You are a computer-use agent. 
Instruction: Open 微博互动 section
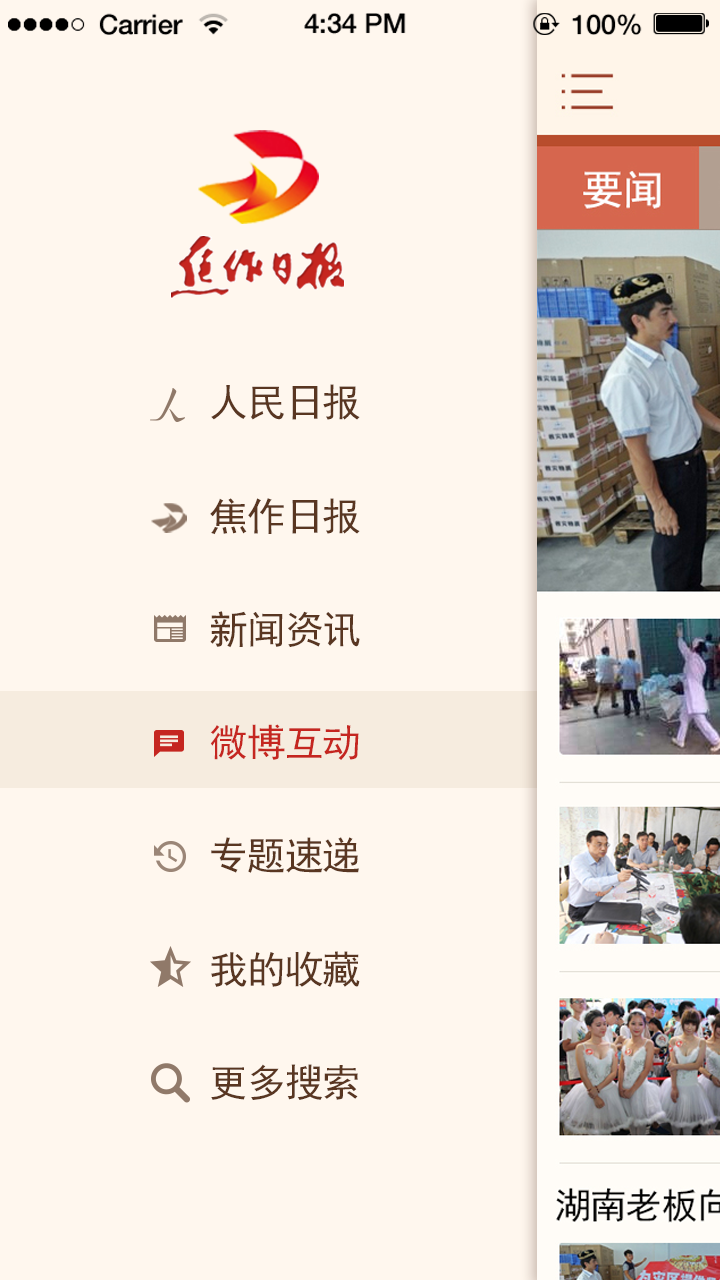pyautogui.click(x=268, y=743)
